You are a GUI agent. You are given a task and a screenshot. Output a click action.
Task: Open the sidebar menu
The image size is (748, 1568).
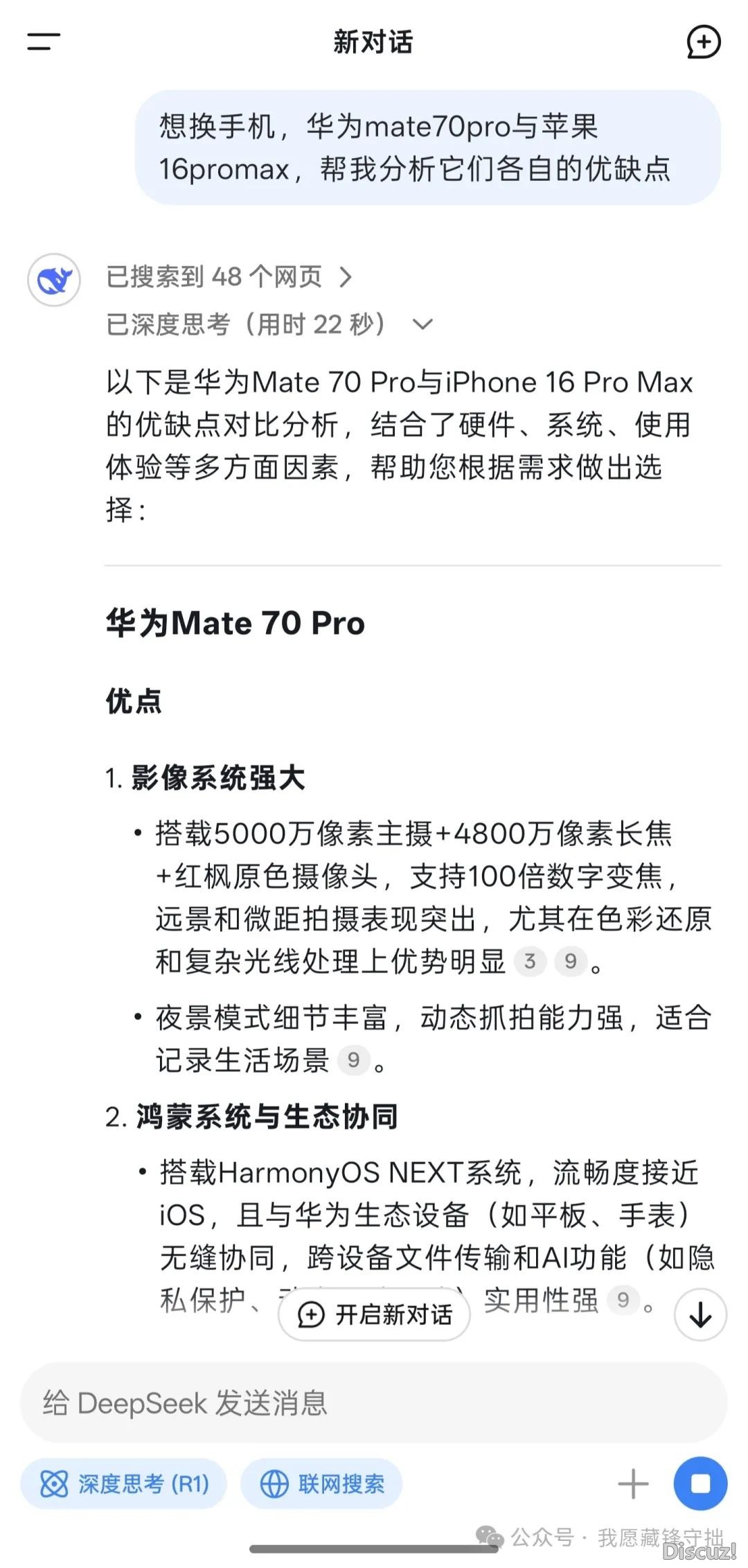(44, 42)
